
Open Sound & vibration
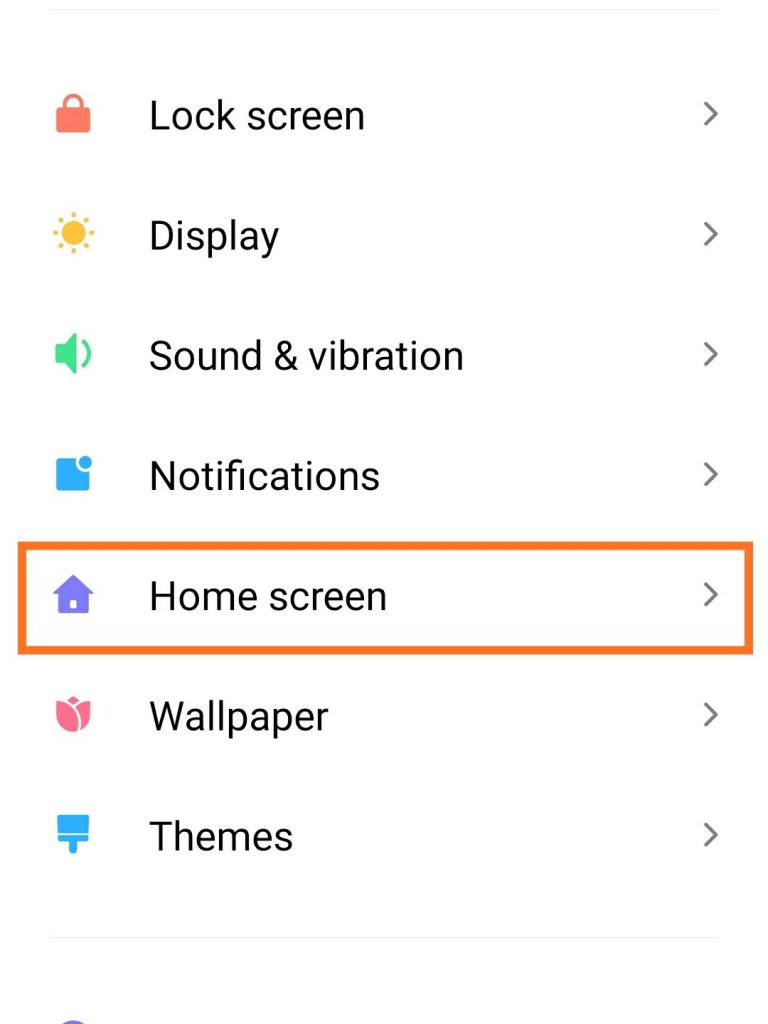(306, 356)
